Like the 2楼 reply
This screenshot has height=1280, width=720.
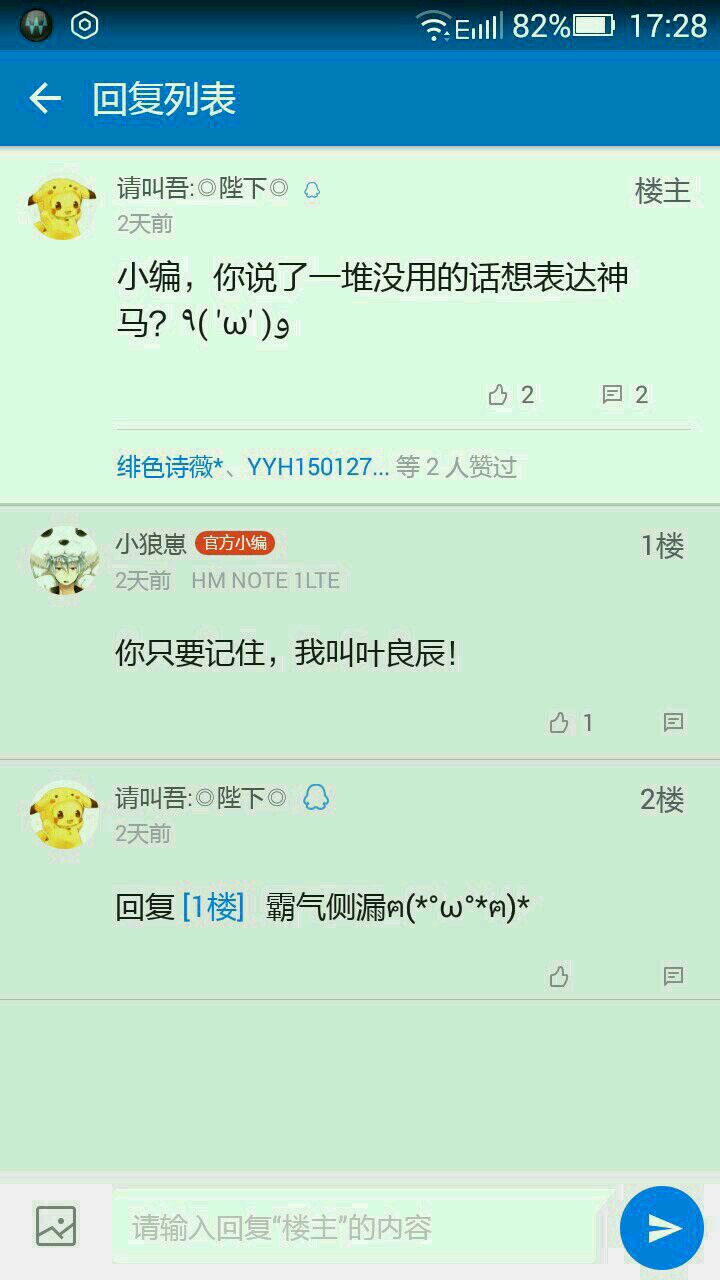[559, 976]
